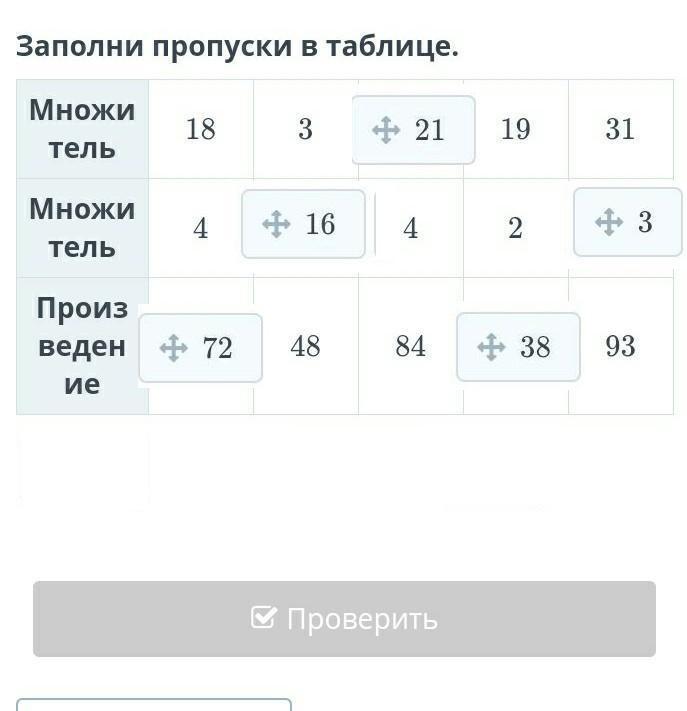Select the draggable tile with 3
The image size is (687, 711).
(628, 222)
